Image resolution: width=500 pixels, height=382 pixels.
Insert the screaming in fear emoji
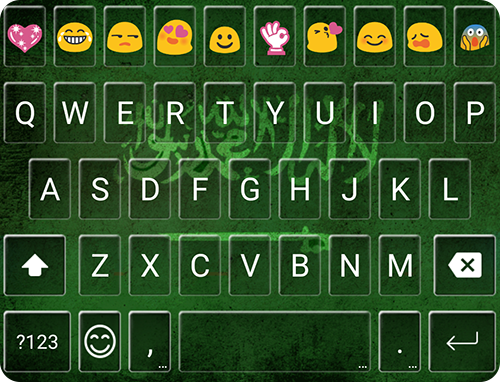(475, 37)
